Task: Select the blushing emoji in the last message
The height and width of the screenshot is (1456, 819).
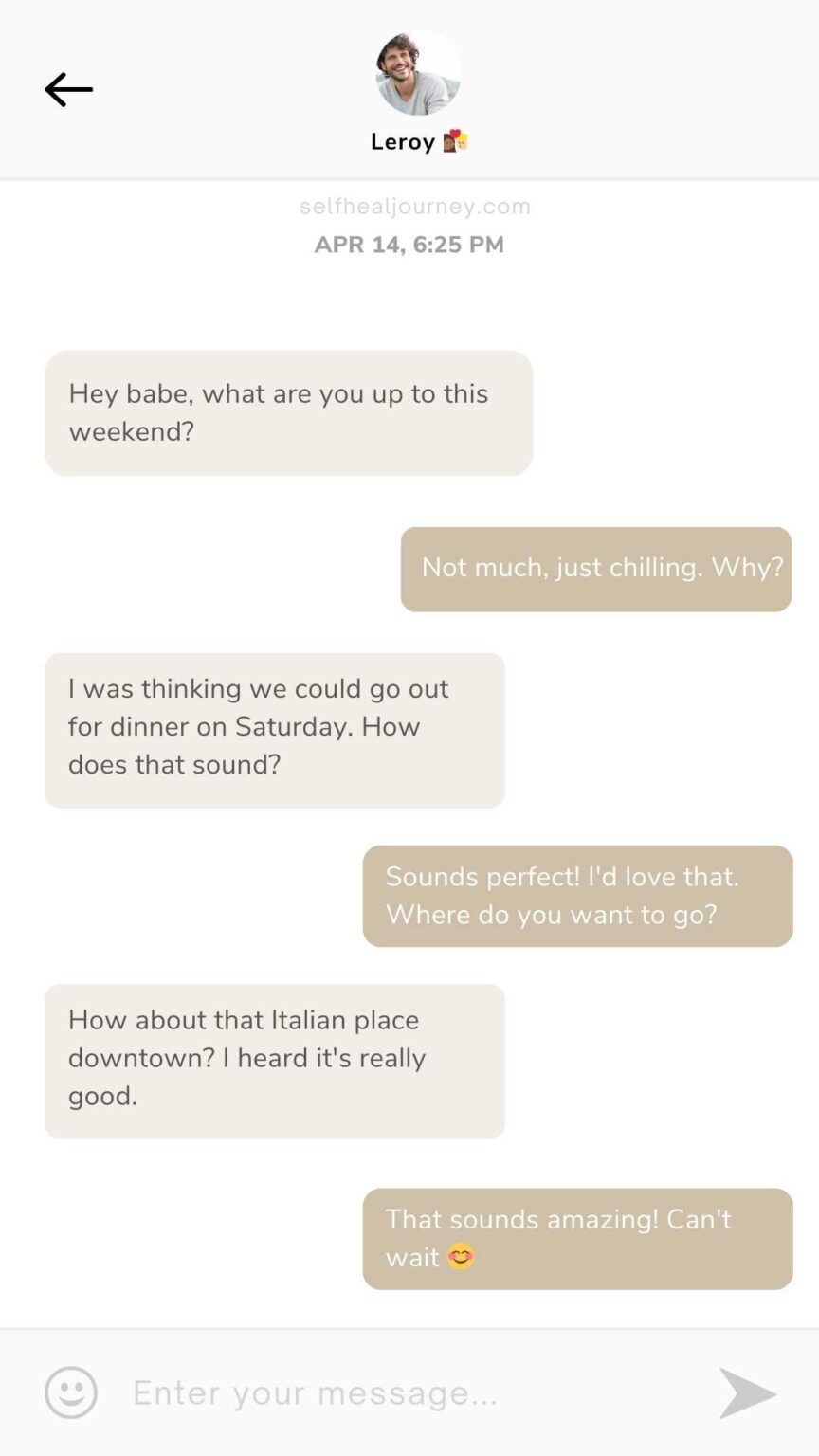Action: coord(462,1258)
